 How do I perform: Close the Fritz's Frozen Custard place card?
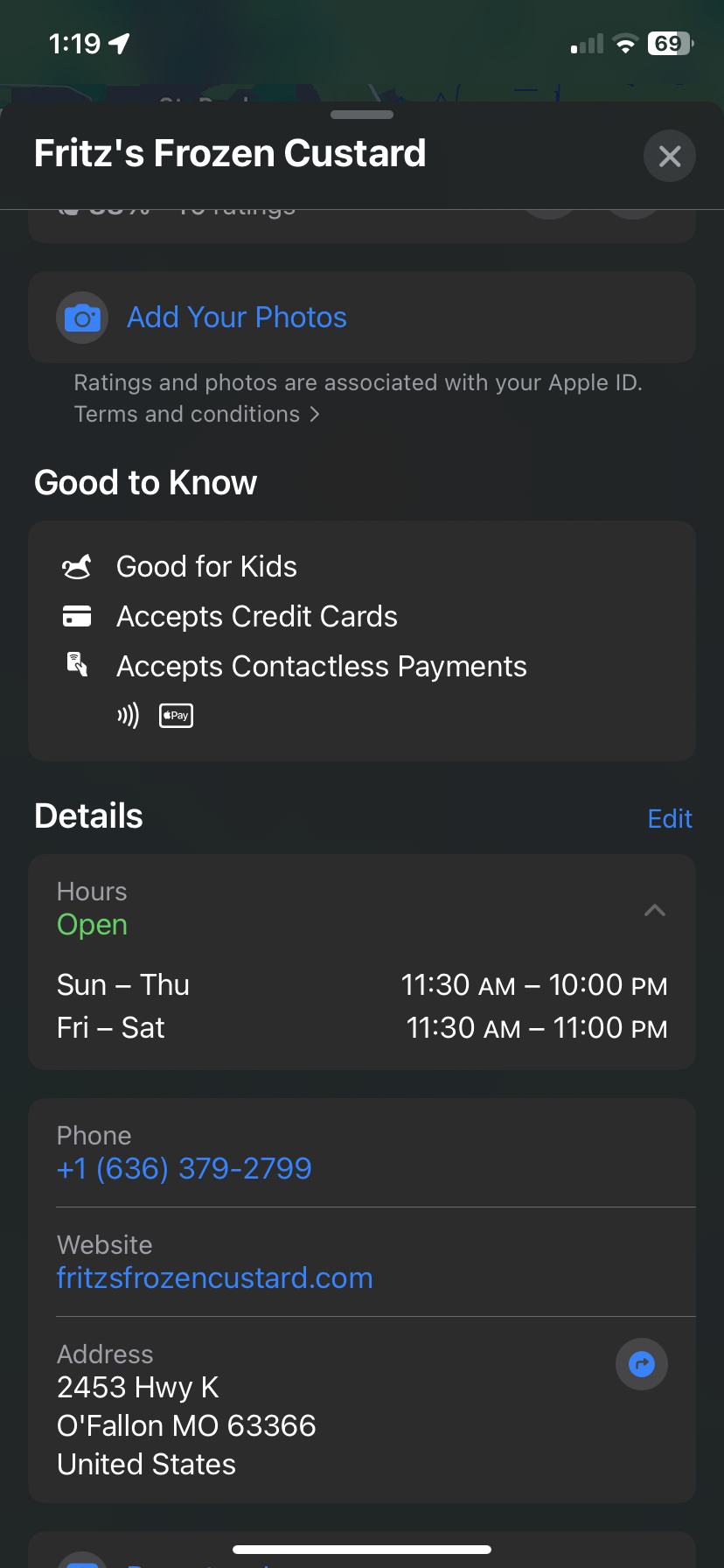point(669,156)
